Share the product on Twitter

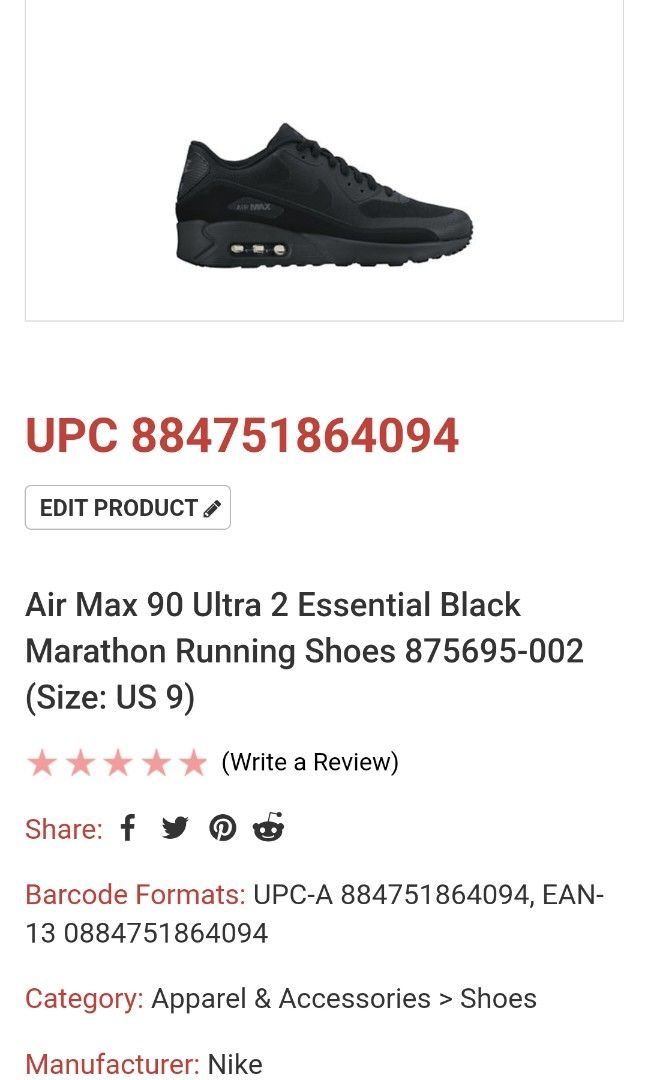click(x=175, y=828)
